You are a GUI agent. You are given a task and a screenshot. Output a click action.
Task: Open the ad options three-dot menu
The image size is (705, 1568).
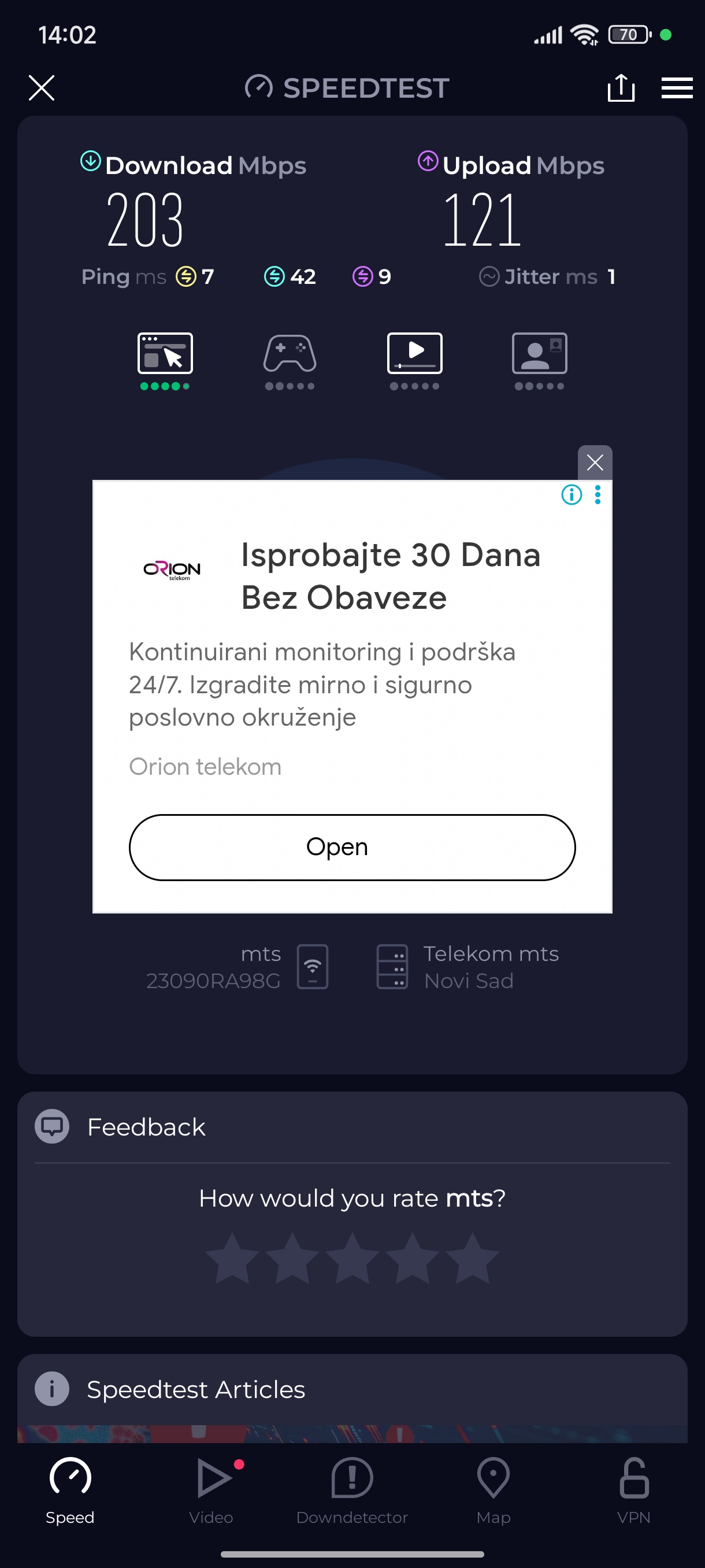pyautogui.click(x=598, y=495)
